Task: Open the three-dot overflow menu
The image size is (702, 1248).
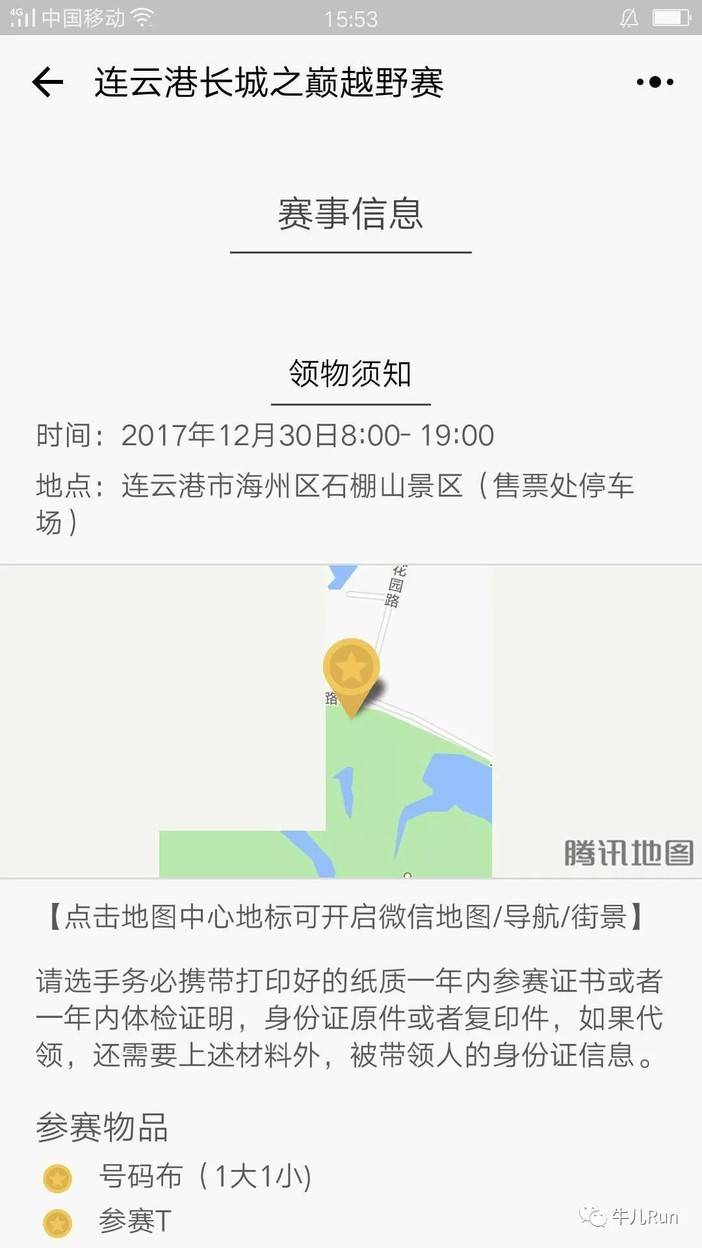Action: click(x=655, y=82)
